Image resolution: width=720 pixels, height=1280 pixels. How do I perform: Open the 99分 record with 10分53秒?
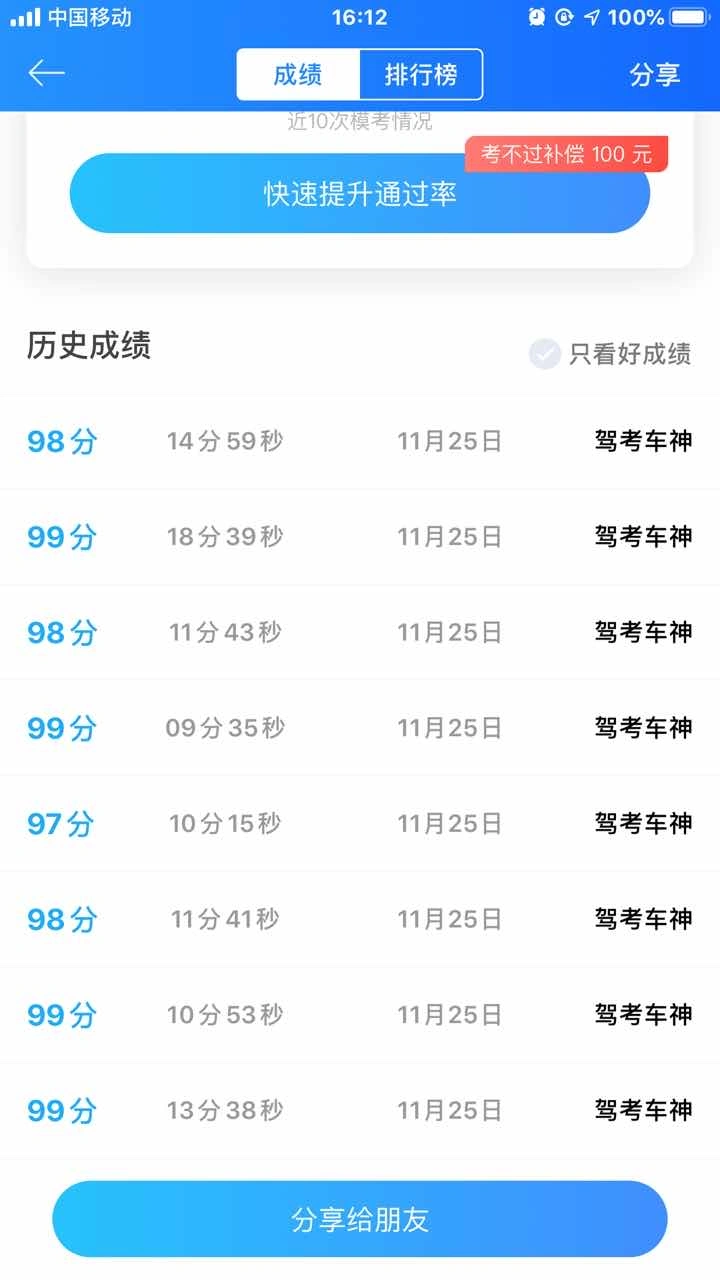click(360, 1015)
